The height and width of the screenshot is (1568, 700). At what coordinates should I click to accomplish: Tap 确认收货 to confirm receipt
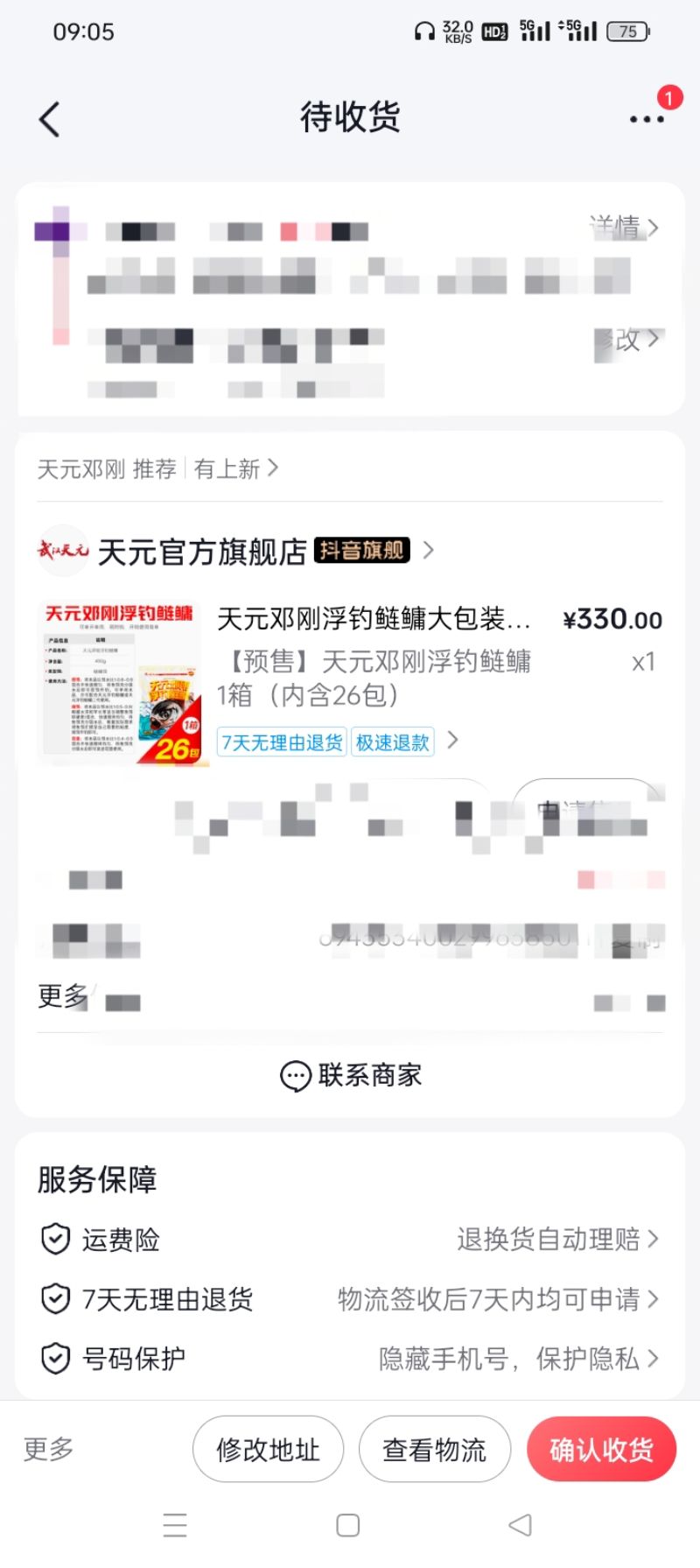(601, 1450)
